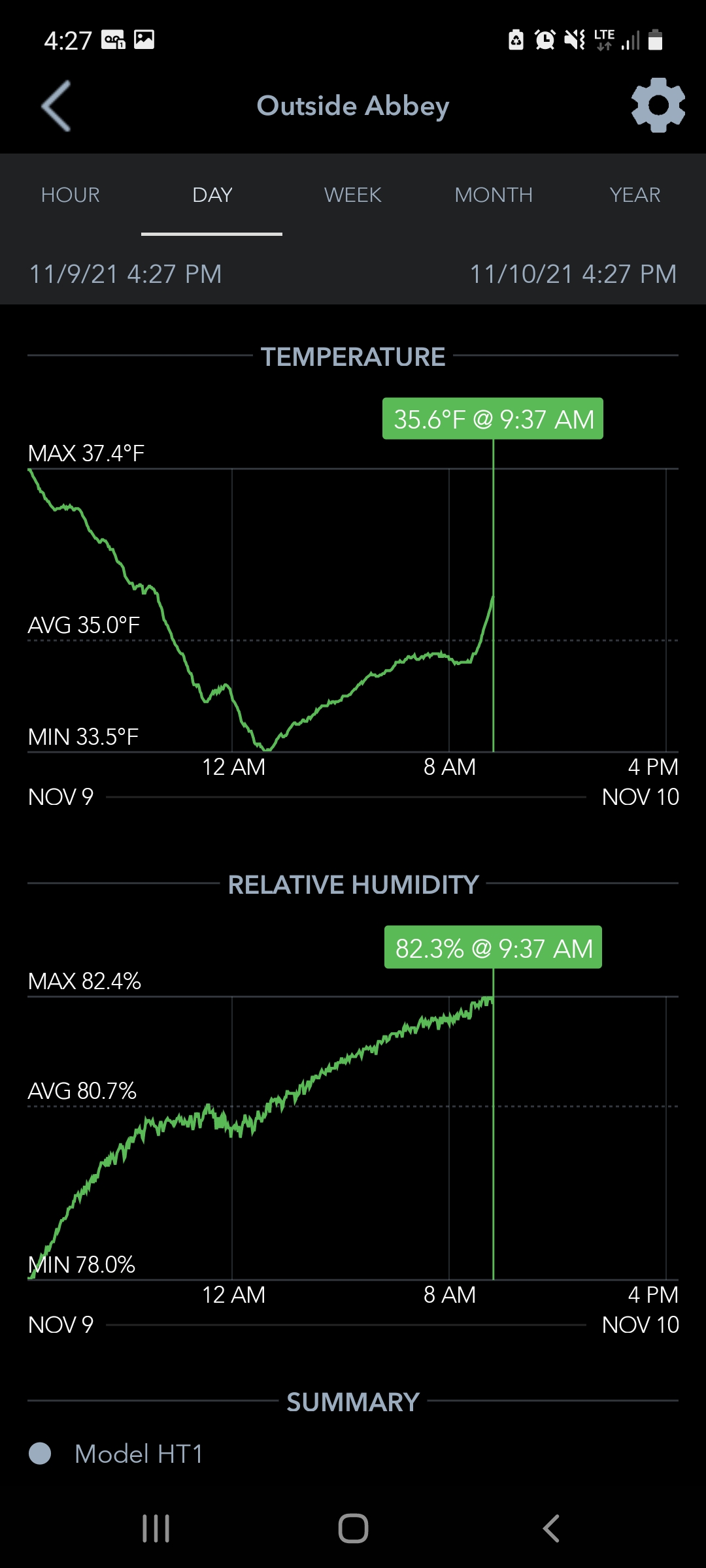
Task: Tap the system home button
Action: [x=353, y=1528]
